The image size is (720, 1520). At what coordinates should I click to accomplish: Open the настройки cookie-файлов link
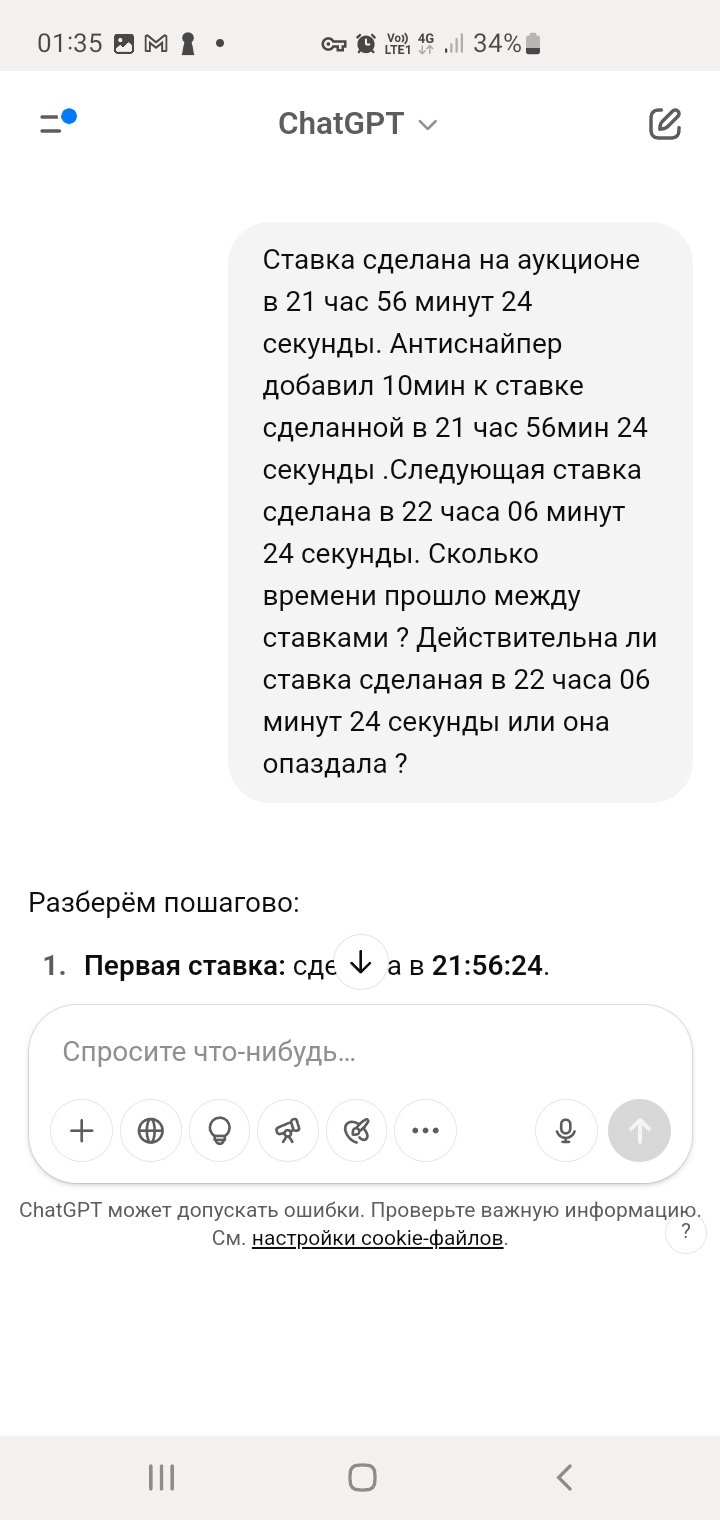(x=378, y=1238)
